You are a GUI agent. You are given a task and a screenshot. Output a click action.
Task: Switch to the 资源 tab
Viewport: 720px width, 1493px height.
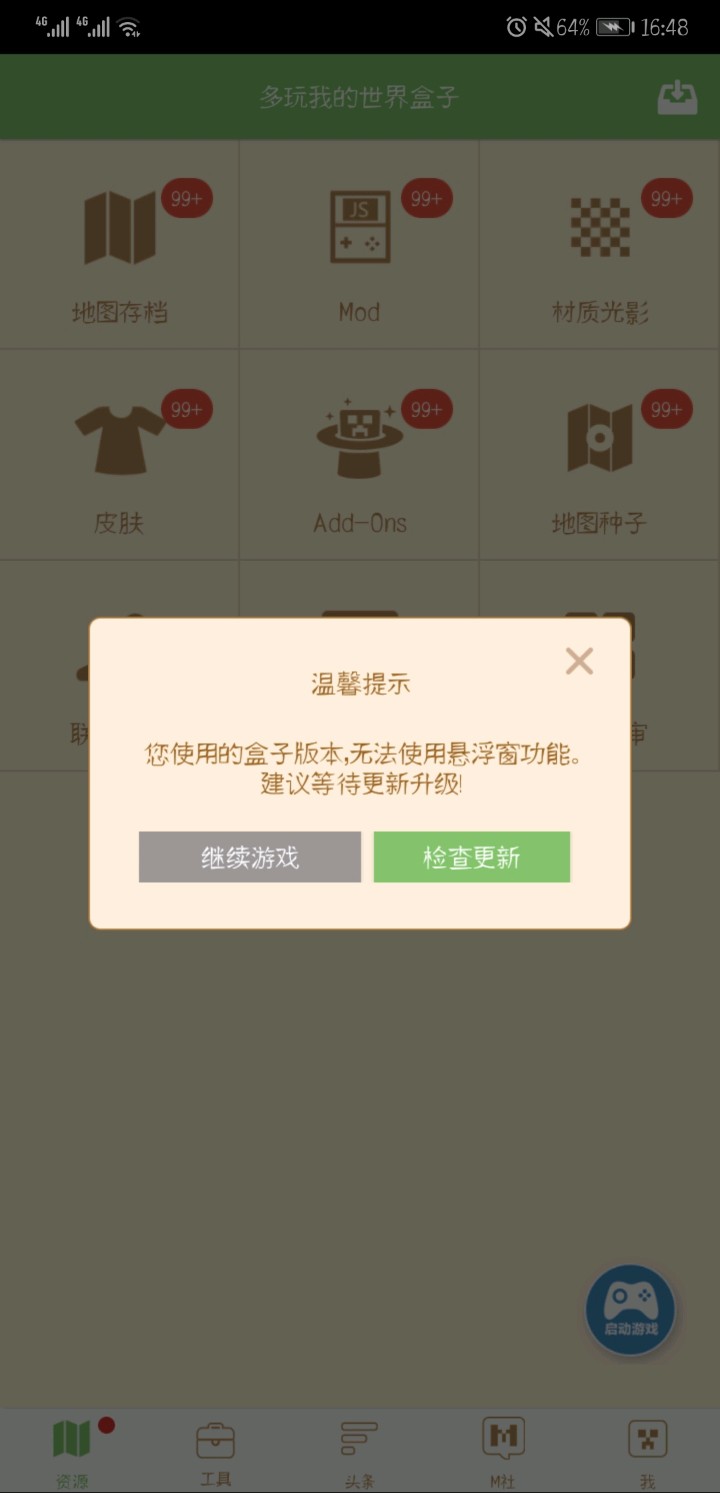coord(72,1451)
